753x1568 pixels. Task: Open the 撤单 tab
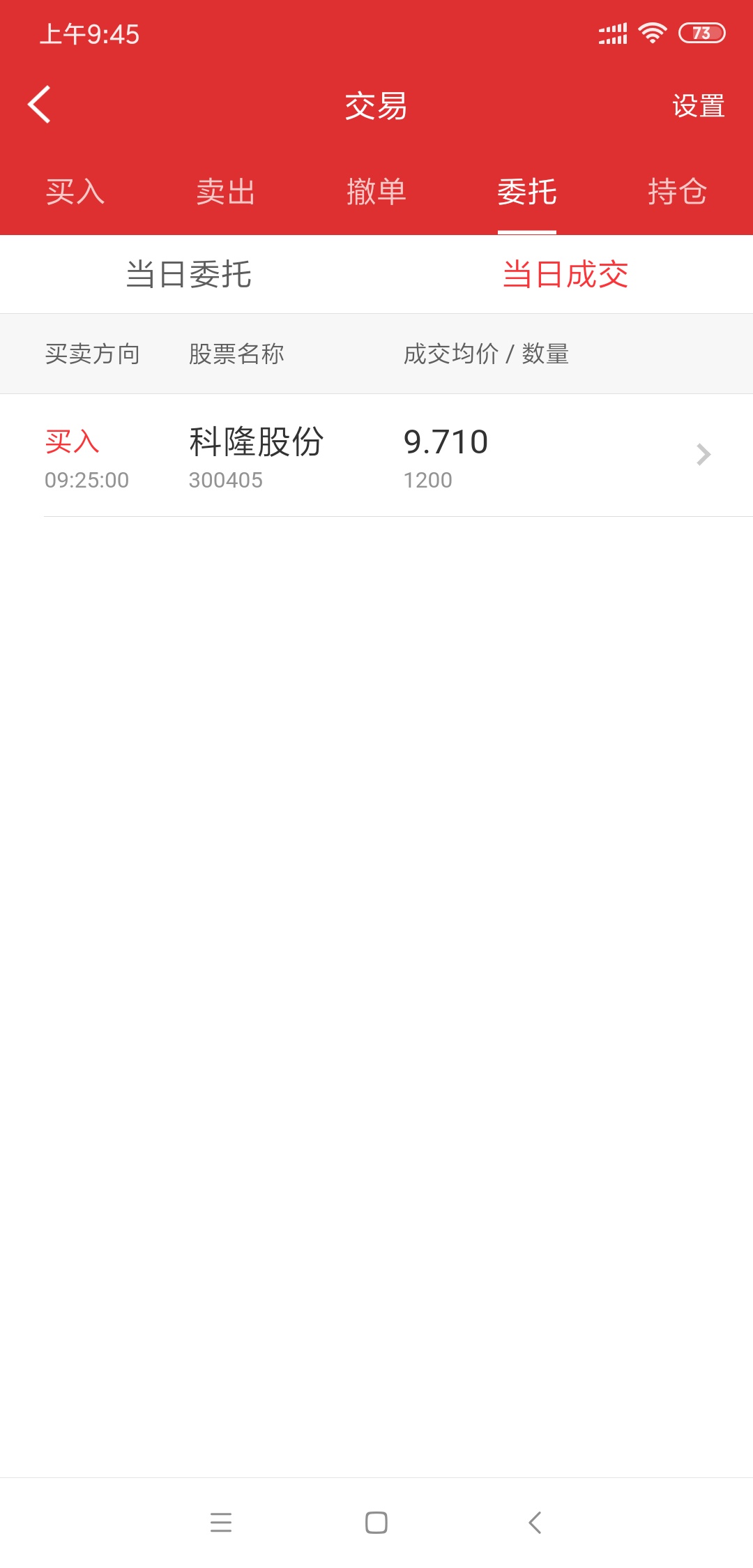coord(376,192)
